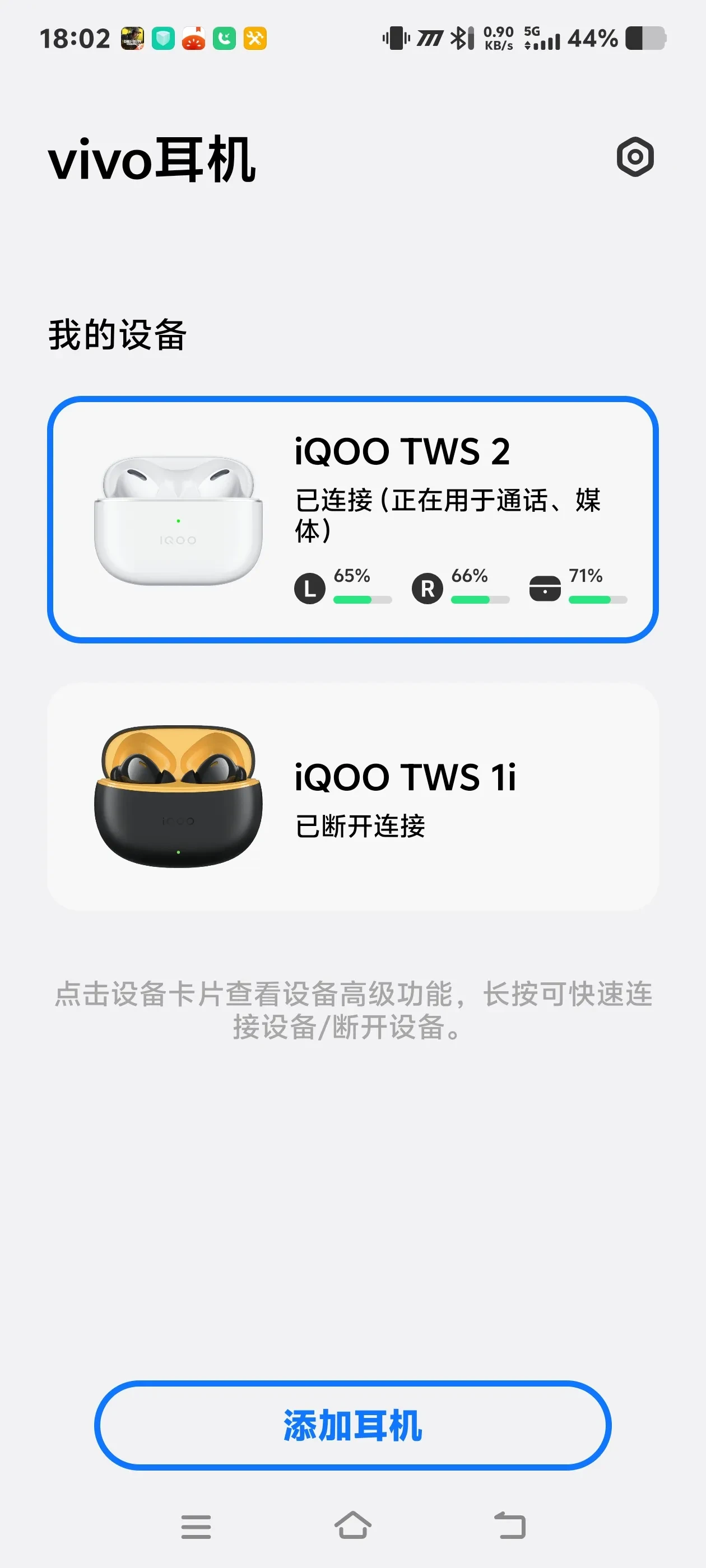Go back with the system back button

tap(510, 1526)
